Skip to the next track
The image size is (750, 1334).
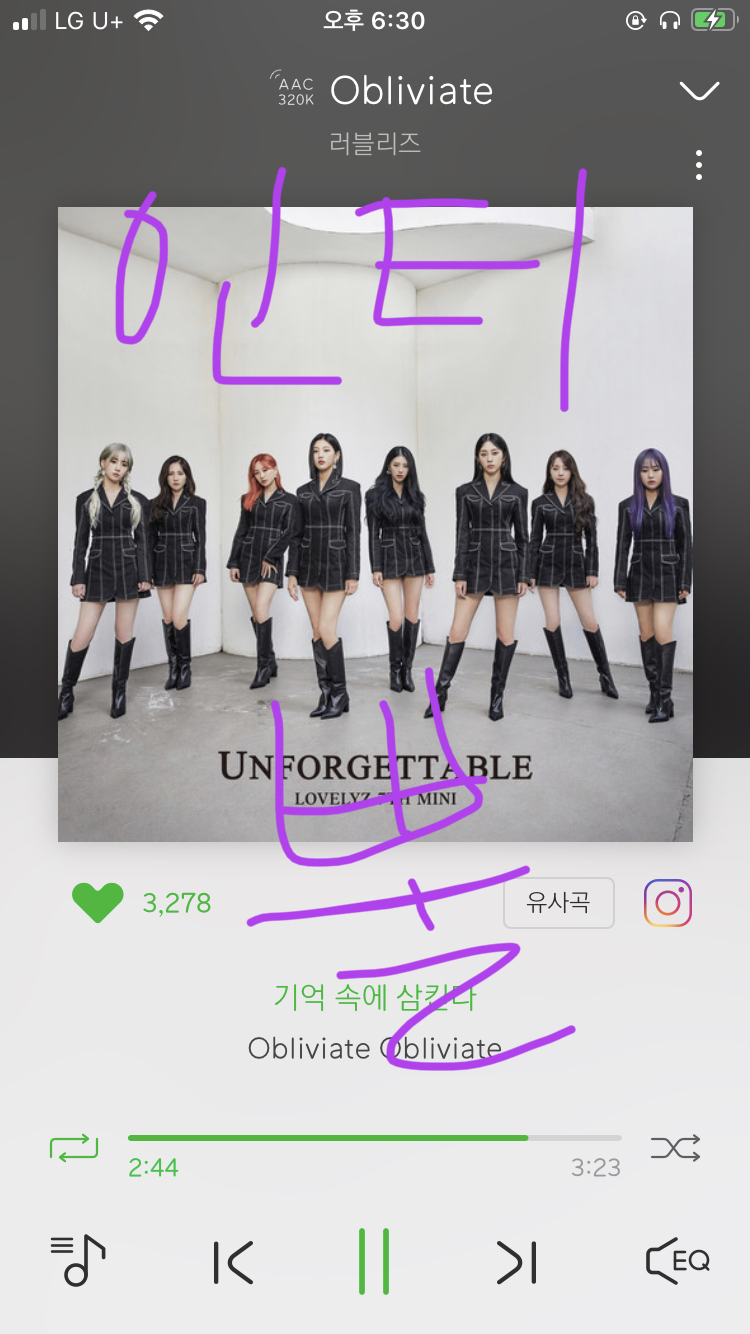point(516,1261)
